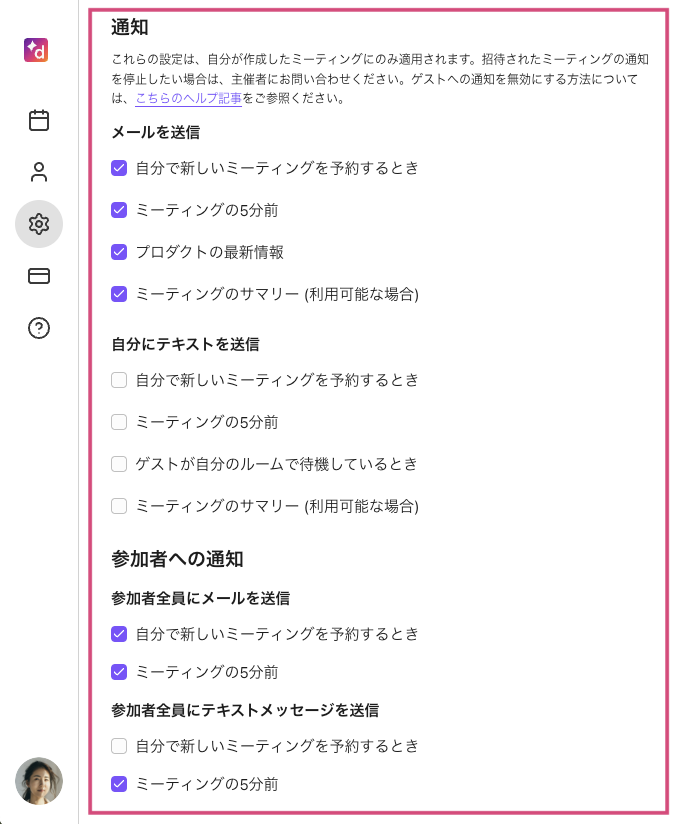Uncheck email for 自分で新しいミーティングを予約するとき
Screen dimensions: 691x824
(x=119, y=168)
